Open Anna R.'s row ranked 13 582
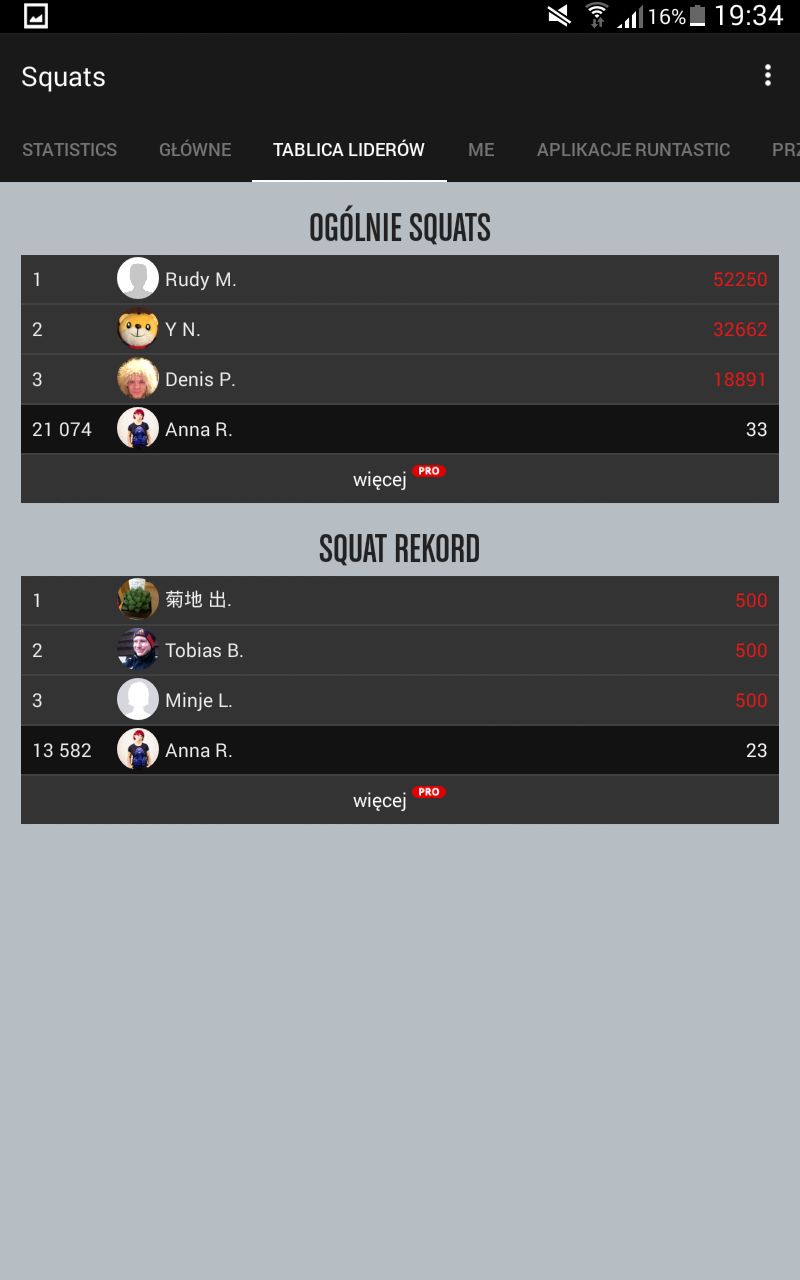The width and height of the screenshot is (800, 1280). pyautogui.click(x=400, y=751)
